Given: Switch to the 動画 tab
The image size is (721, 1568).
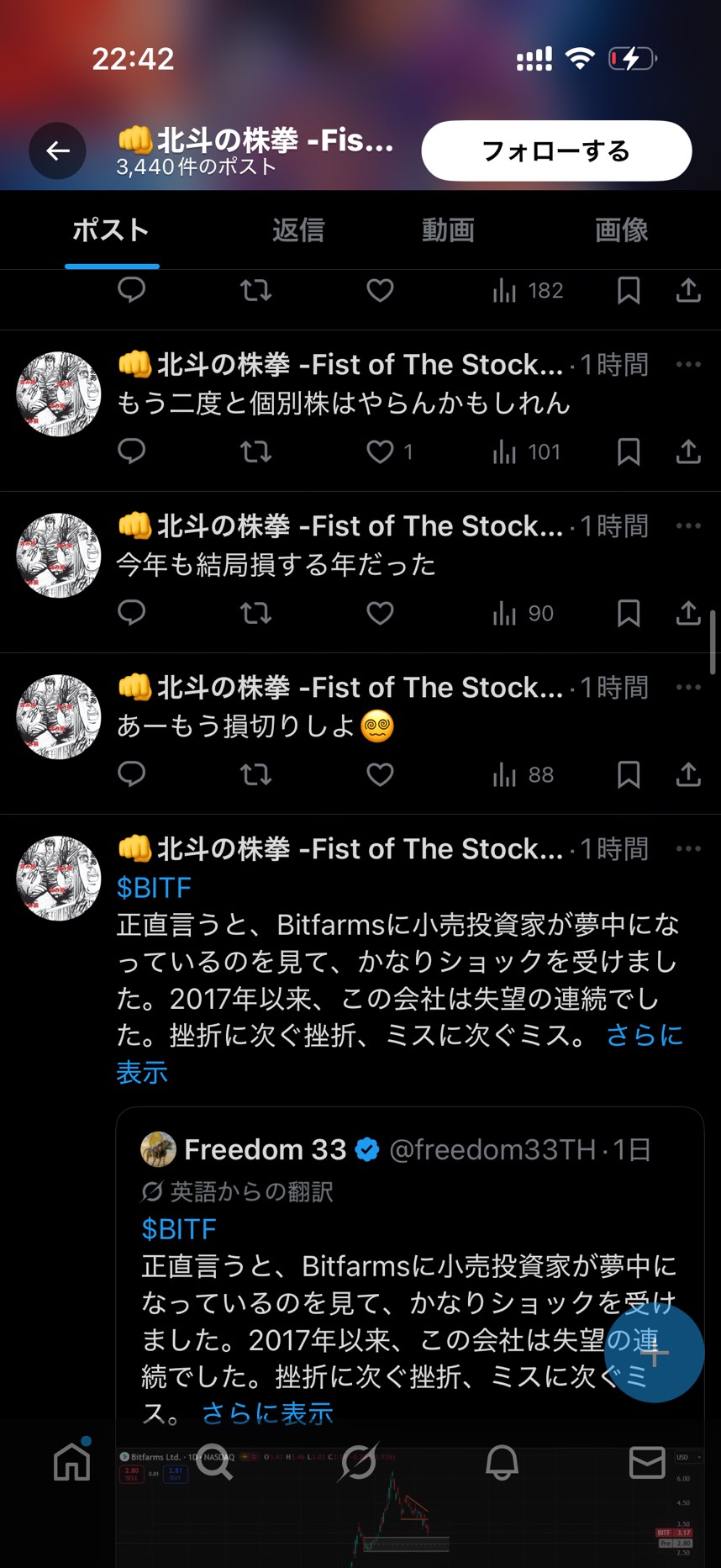Looking at the screenshot, I should pyautogui.click(x=448, y=230).
